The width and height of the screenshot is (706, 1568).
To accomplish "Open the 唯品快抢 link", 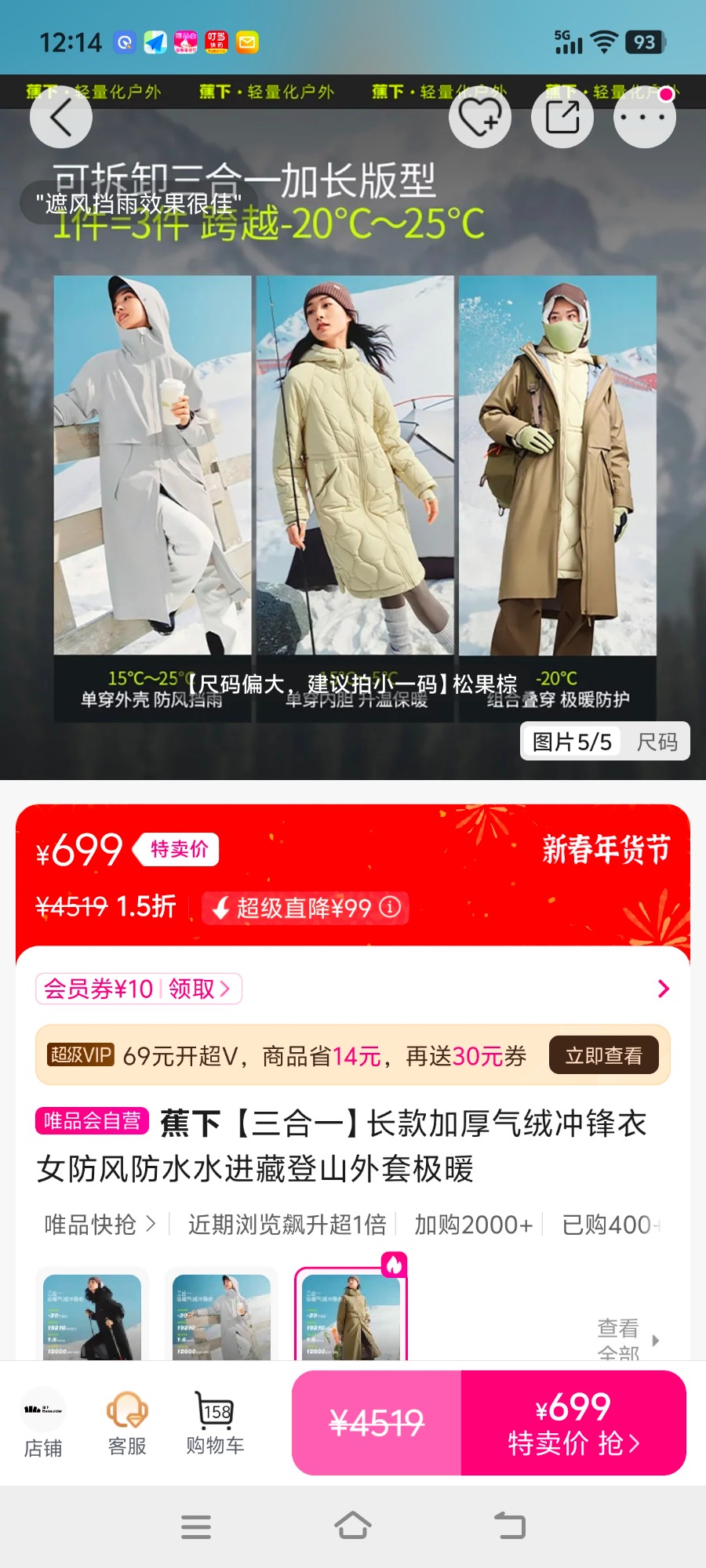I will click(x=100, y=1224).
